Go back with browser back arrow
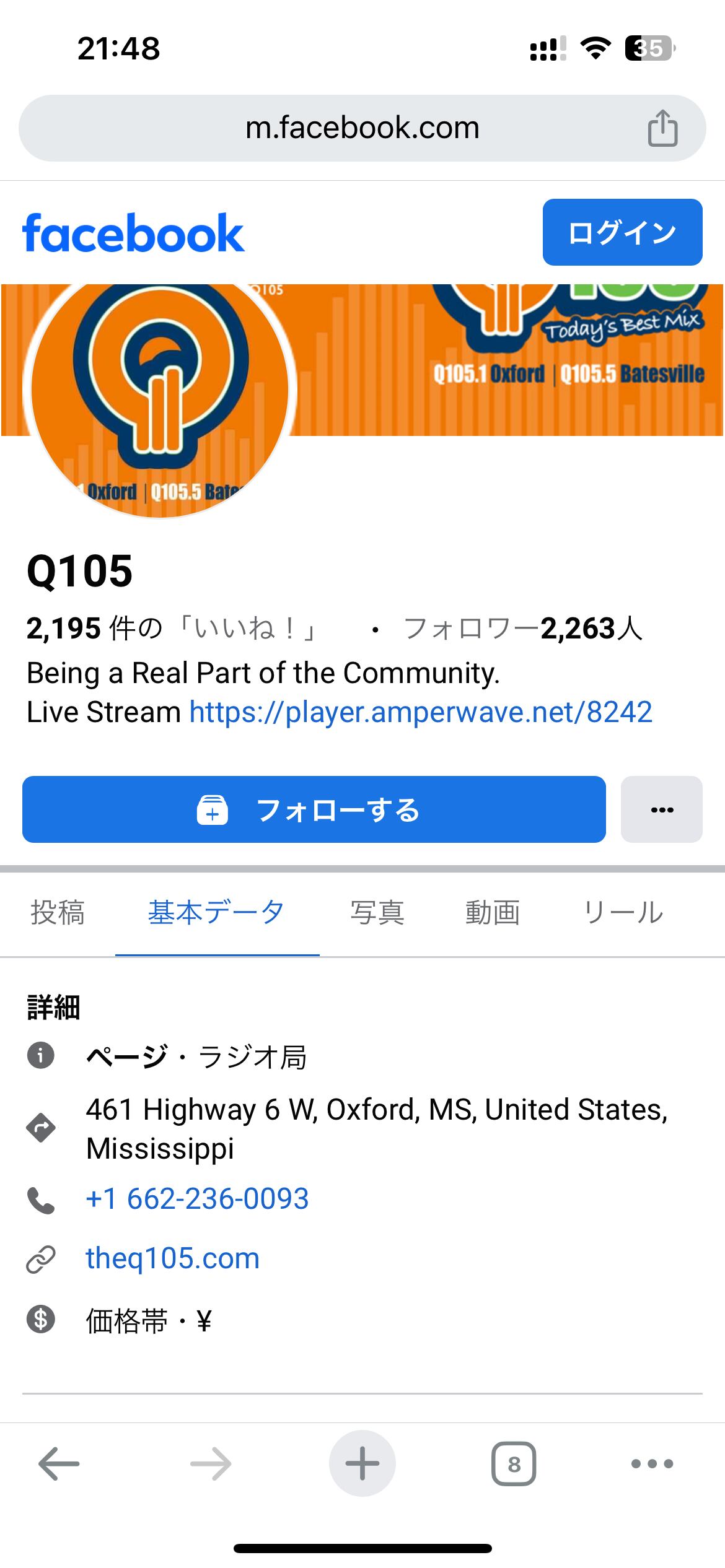Screen dimensions: 725x1568 coord(59,1463)
